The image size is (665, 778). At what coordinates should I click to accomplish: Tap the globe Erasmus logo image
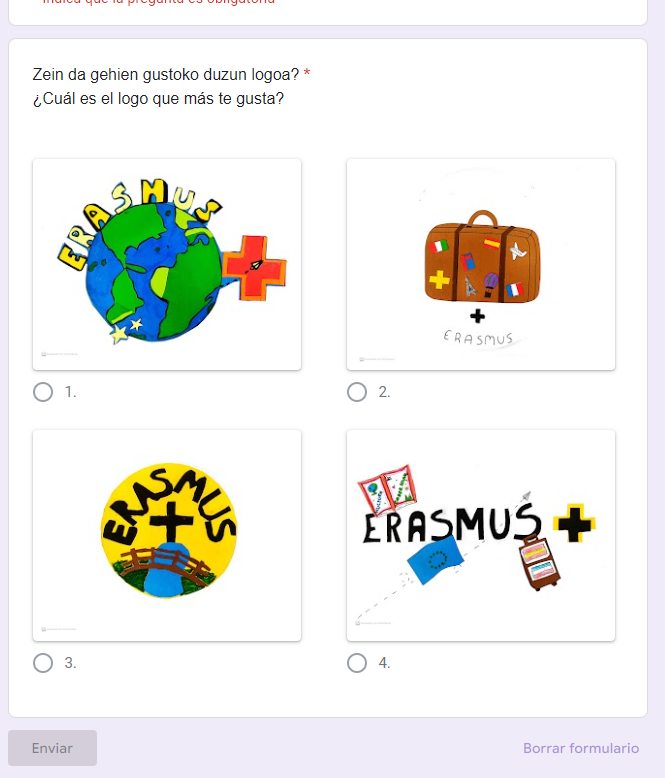click(x=167, y=264)
